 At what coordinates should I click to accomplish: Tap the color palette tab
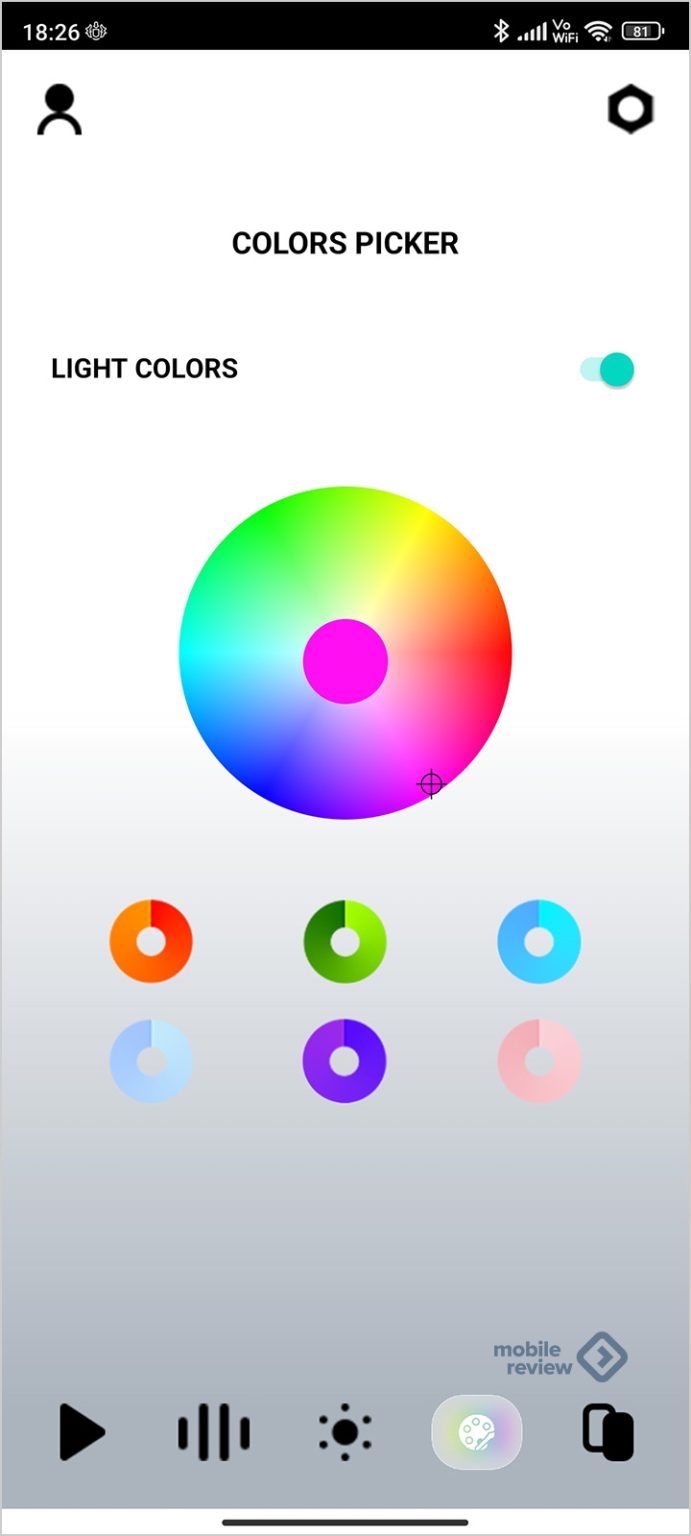(476, 1432)
